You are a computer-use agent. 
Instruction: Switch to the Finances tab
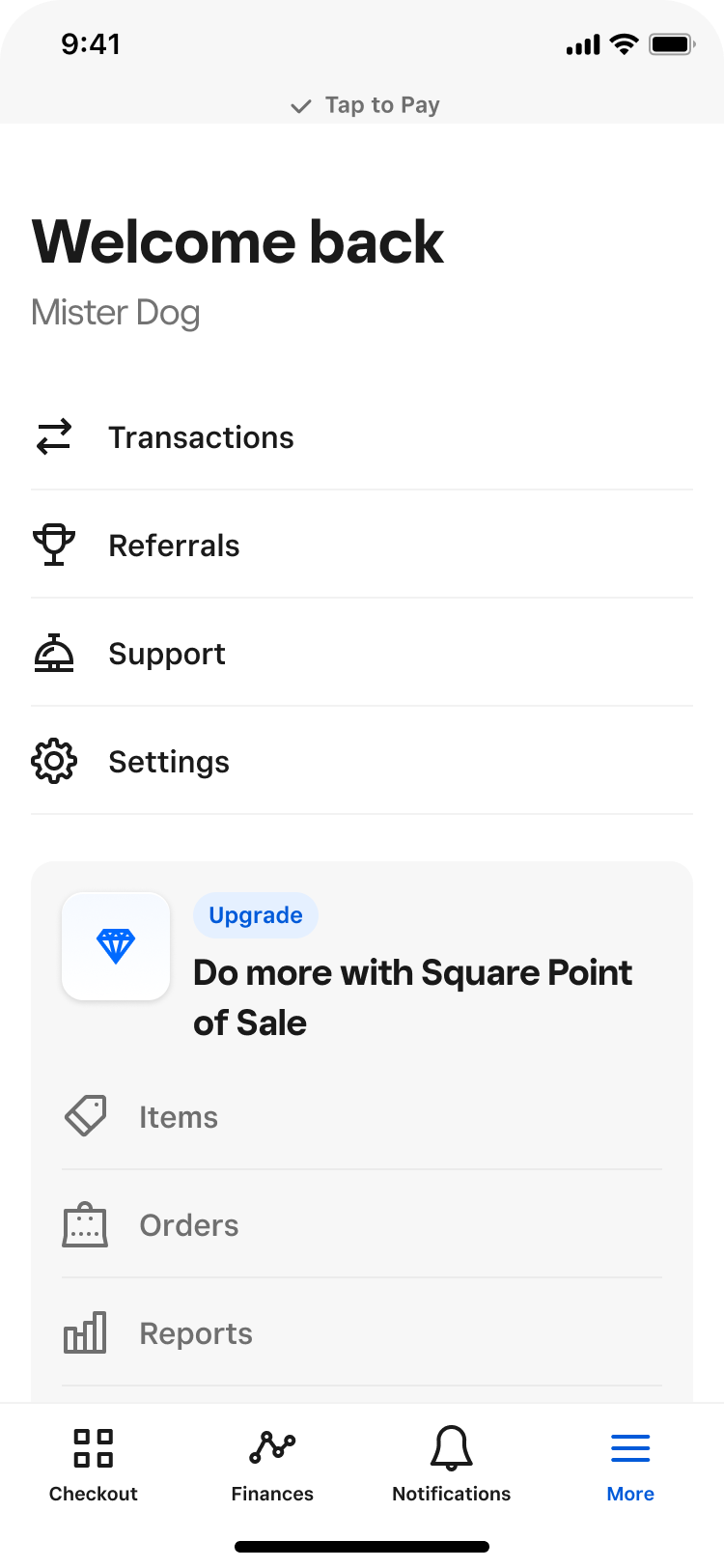tap(272, 1466)
